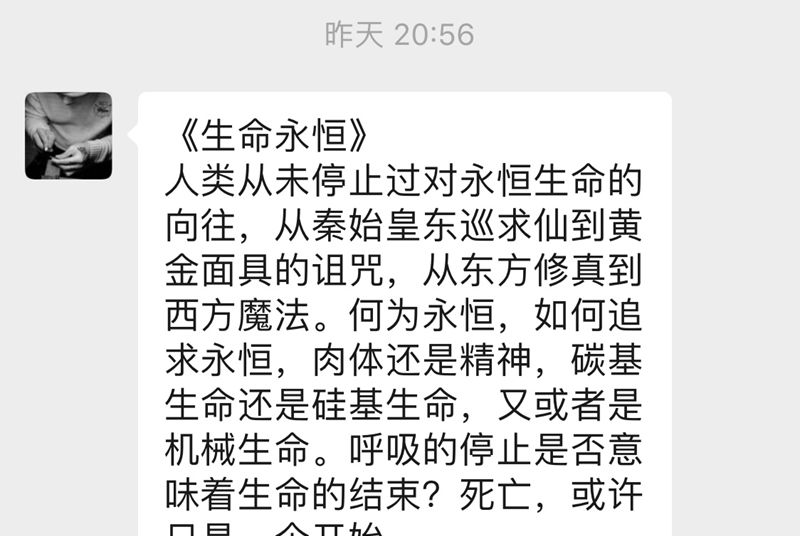Open the message sender's profile avatar
The width and height of the screenshot is (800, 536).
coord(68,136)
